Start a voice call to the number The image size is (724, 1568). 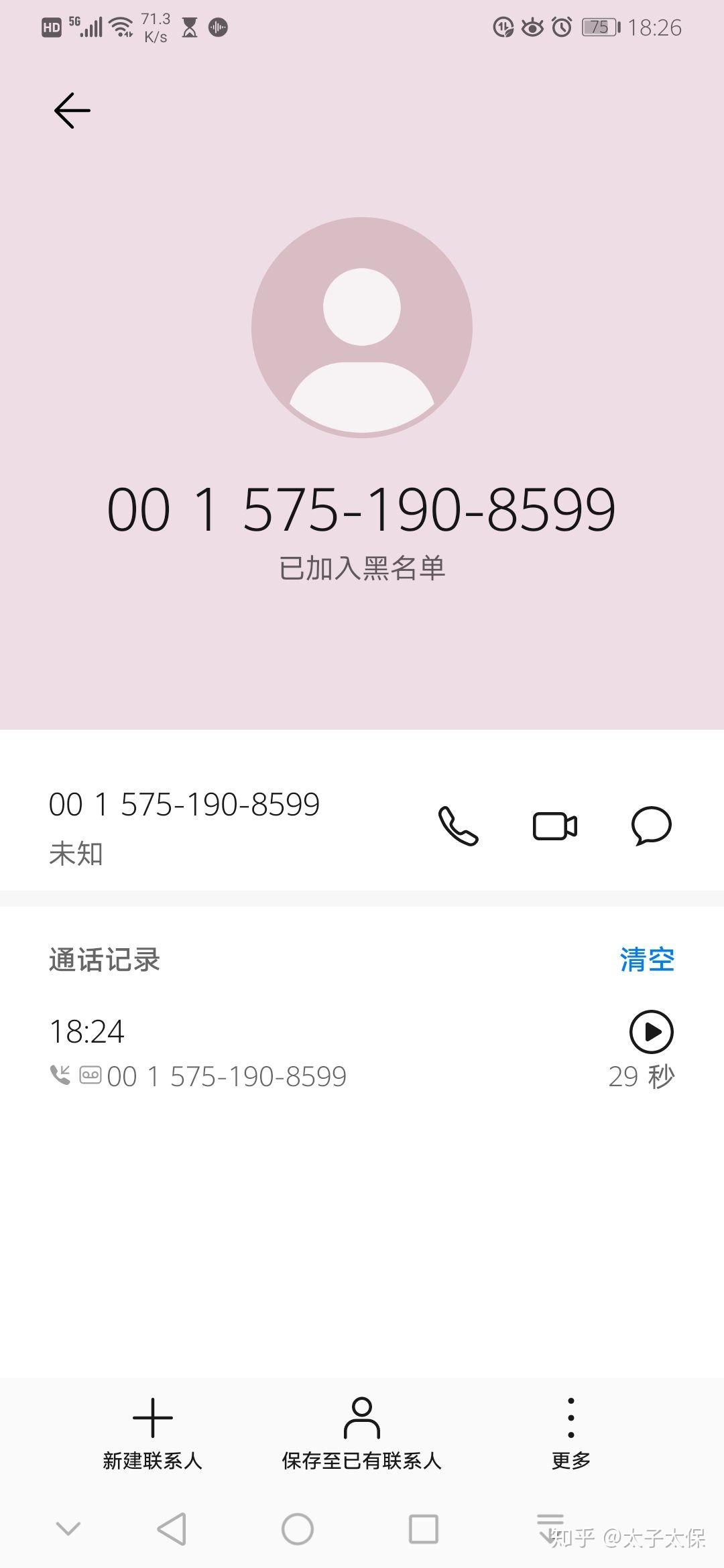click(x=459, y=827)
